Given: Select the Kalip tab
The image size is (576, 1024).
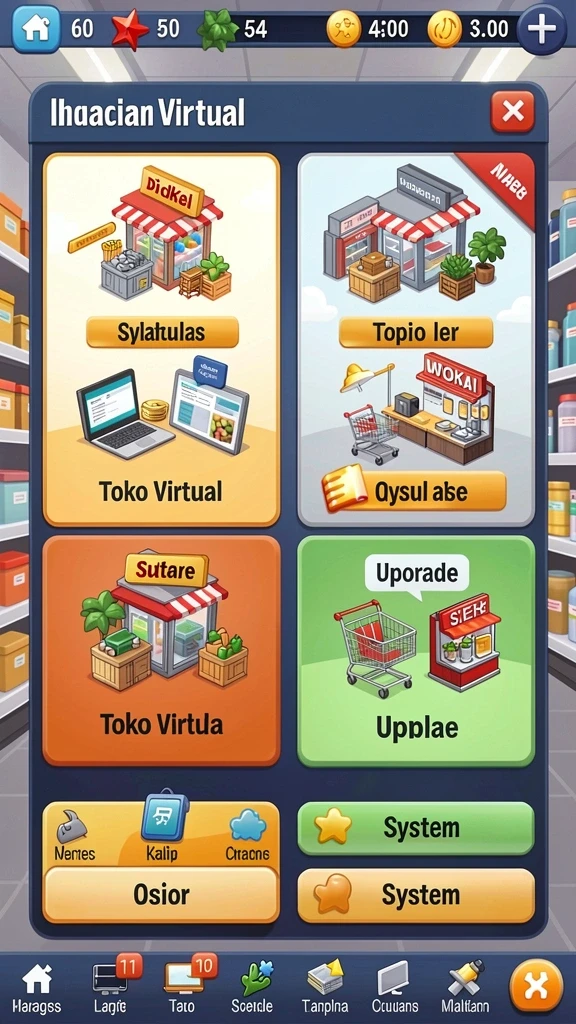Looking at the screenshot, I should point(161,828).
